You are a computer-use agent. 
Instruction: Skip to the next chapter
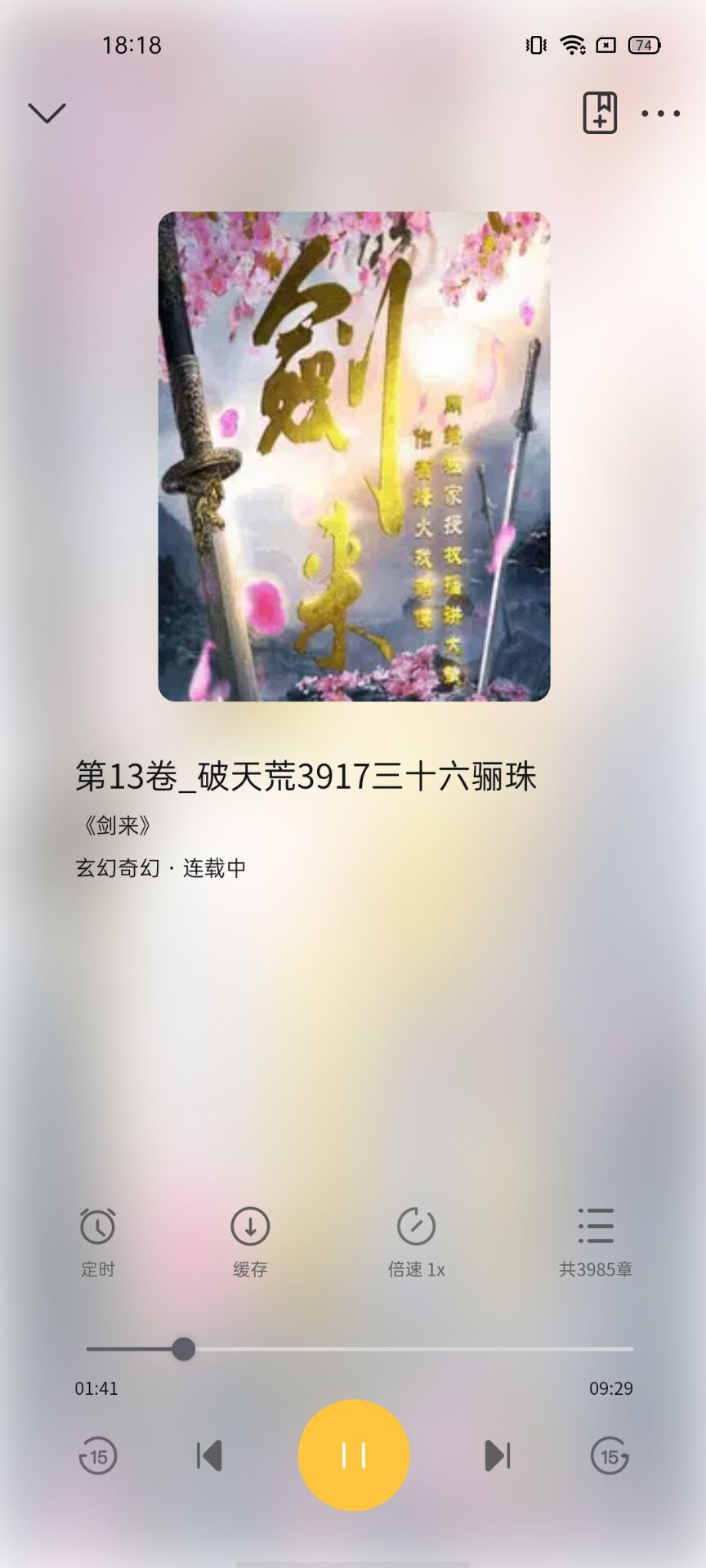[497, 1455]
